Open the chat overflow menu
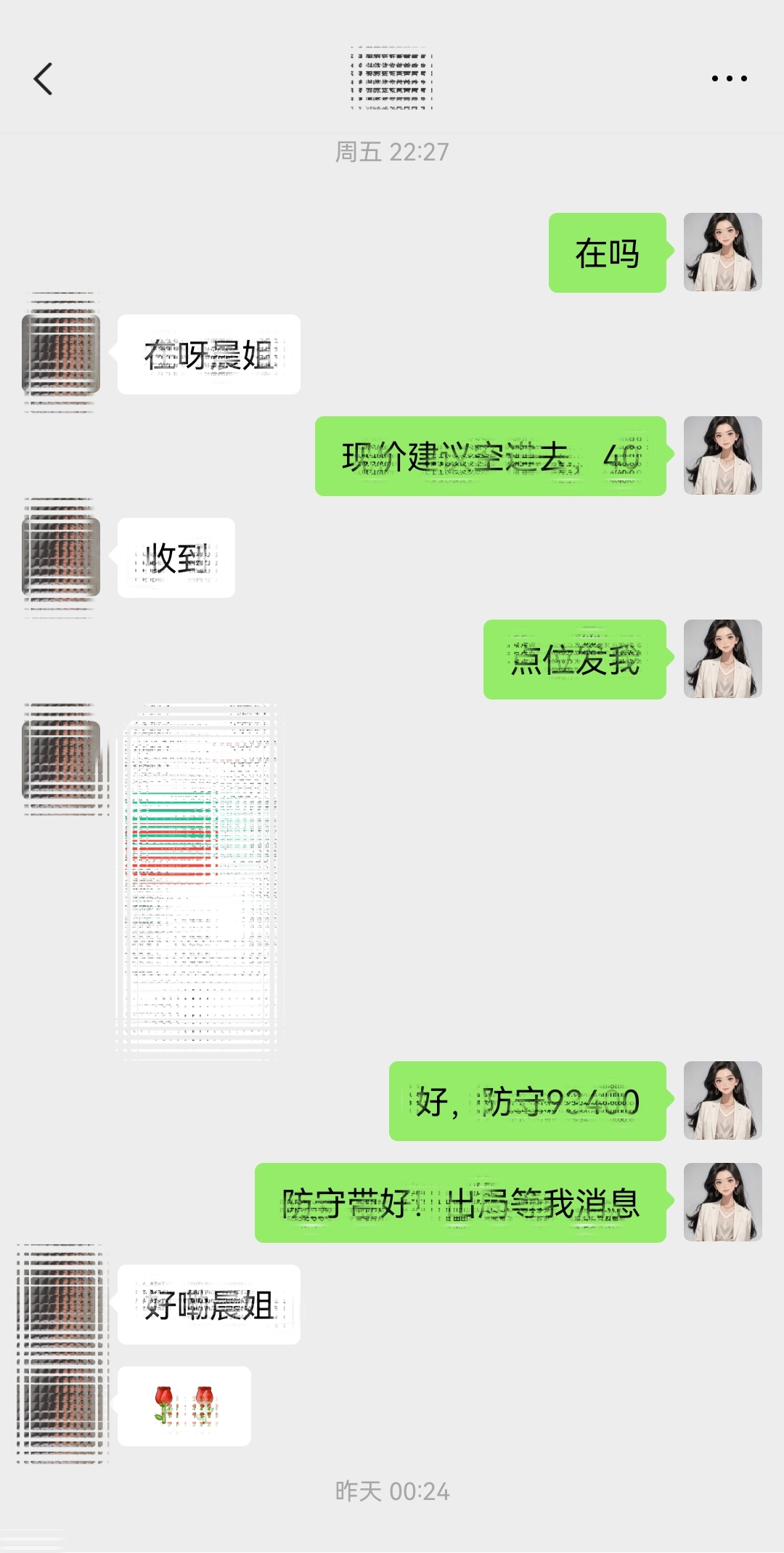The width and height of the screenshot is (784, 1553). (729, 78)
